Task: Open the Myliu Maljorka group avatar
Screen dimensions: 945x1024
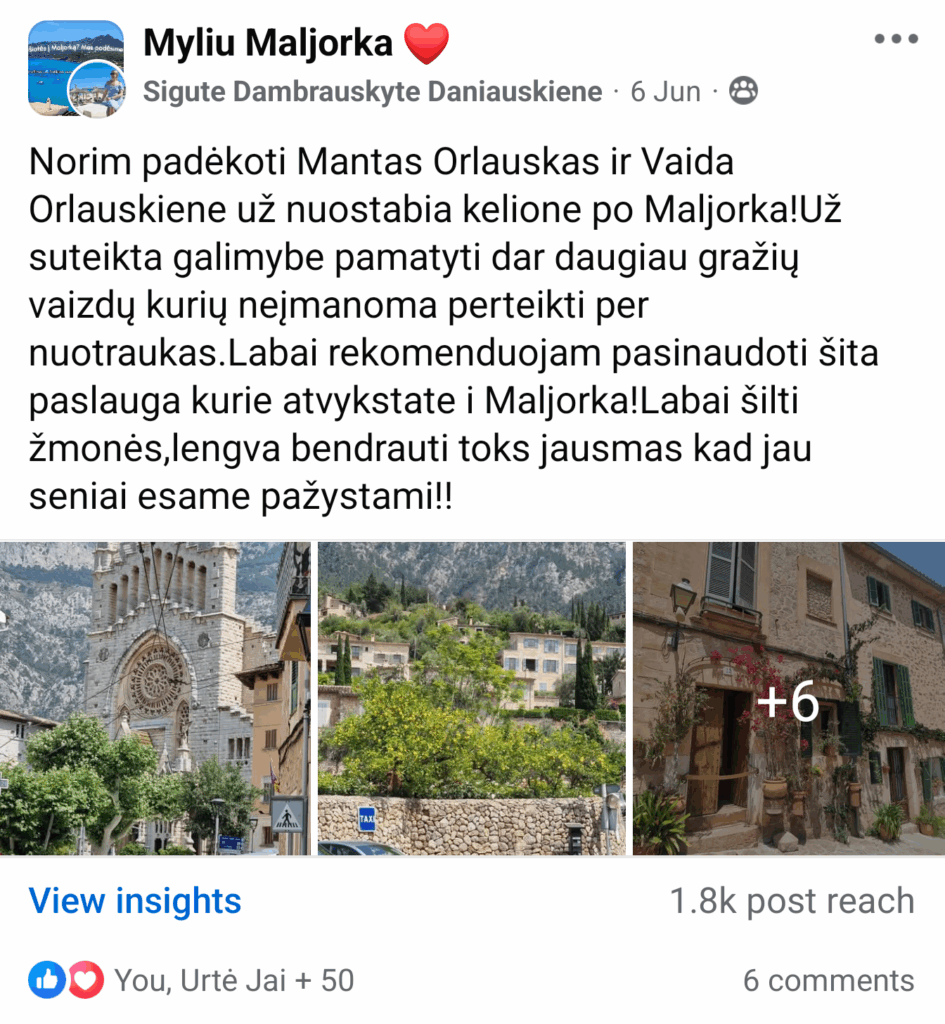Action: tap(75, 68)
